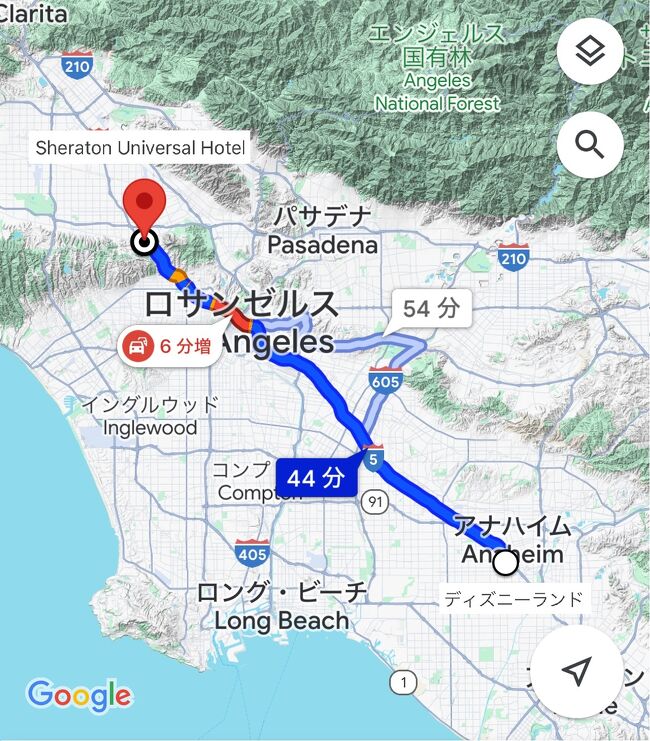Open the map layers button
Viewport: 650px width, 741px height.
[590, 51]
